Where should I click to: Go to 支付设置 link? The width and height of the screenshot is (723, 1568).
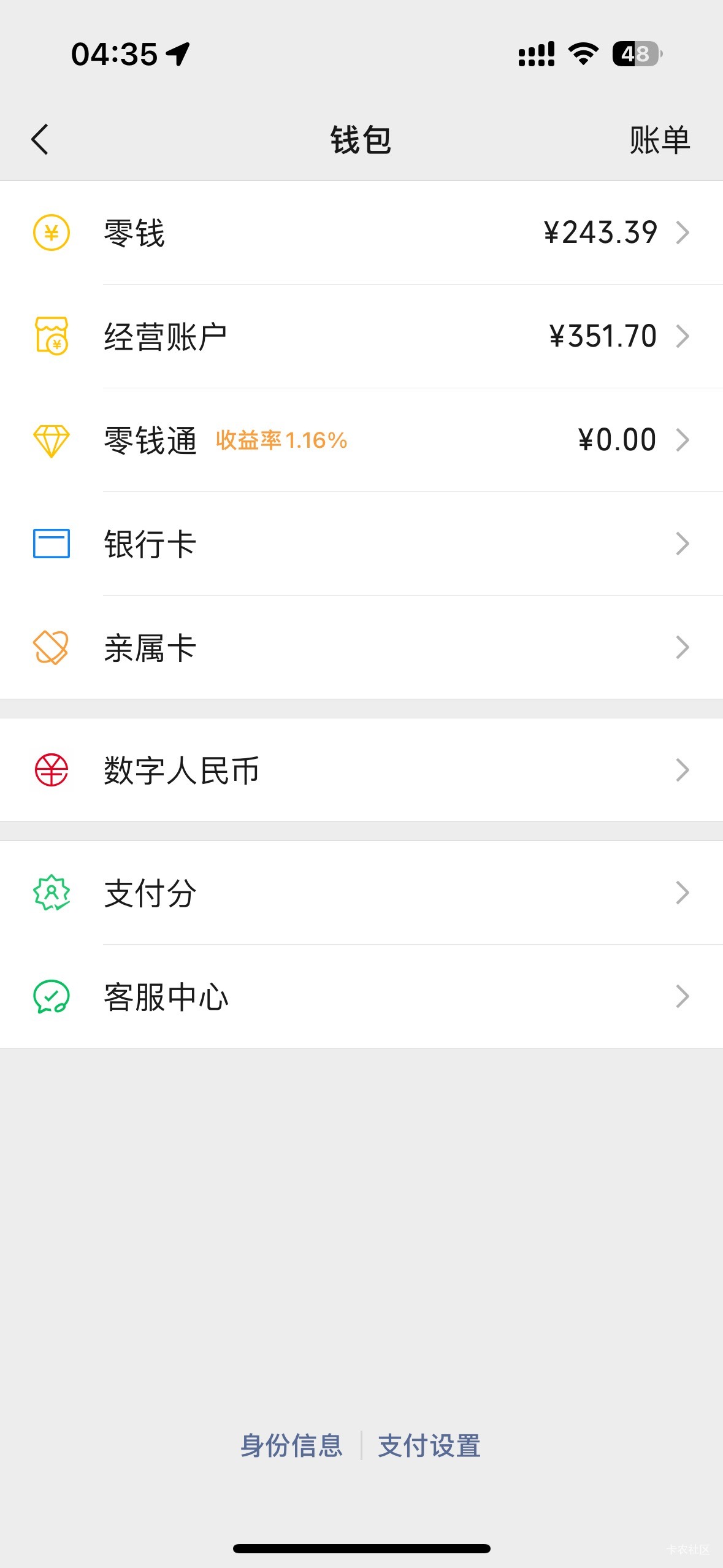(429, 1446)
